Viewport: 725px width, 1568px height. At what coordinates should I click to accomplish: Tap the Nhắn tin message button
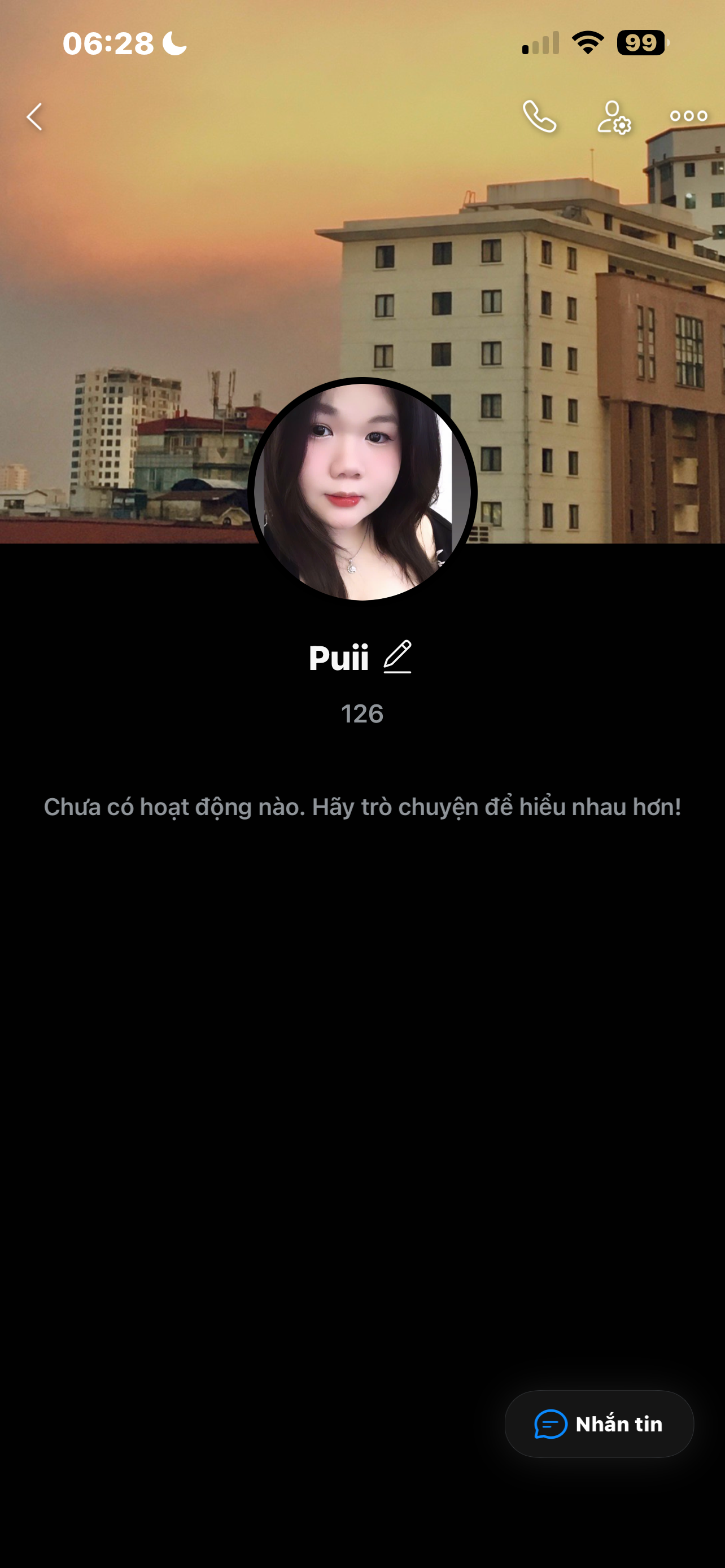[599, 1424]
